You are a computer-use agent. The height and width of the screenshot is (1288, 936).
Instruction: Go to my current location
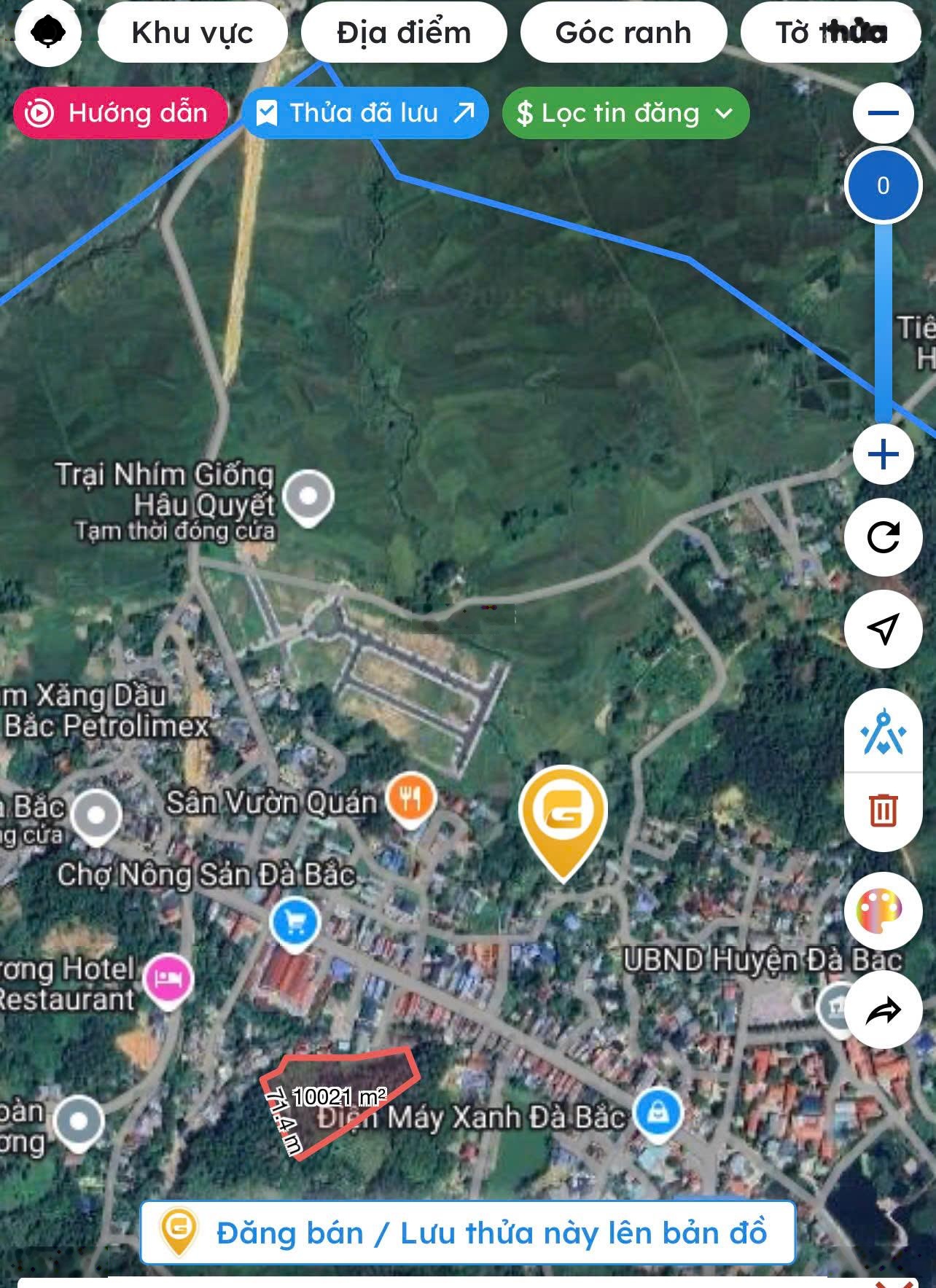click(883, 629)
